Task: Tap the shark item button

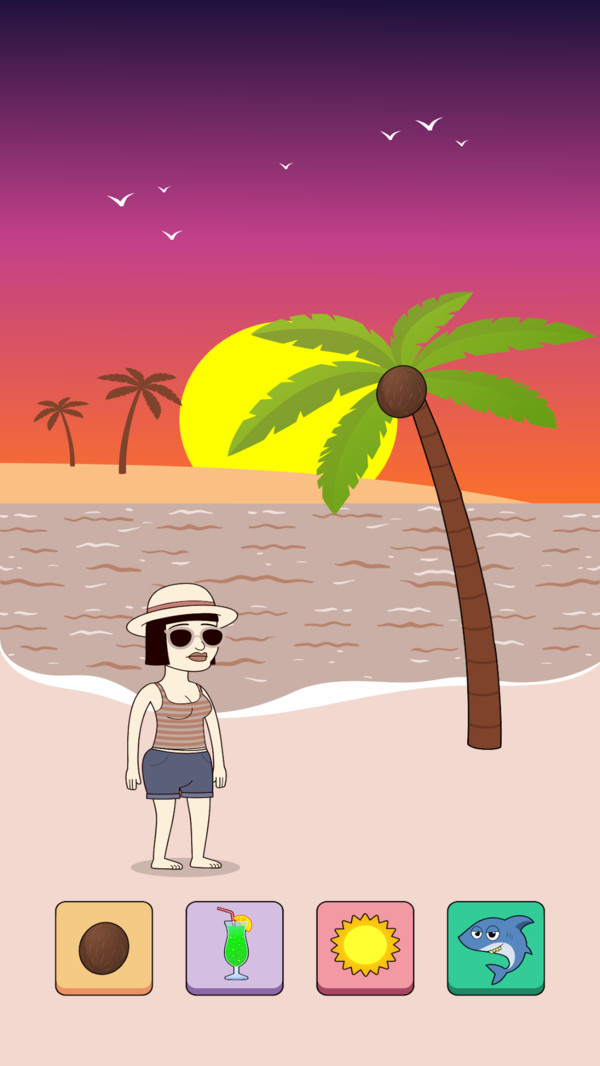Action: tap(496, 947)
